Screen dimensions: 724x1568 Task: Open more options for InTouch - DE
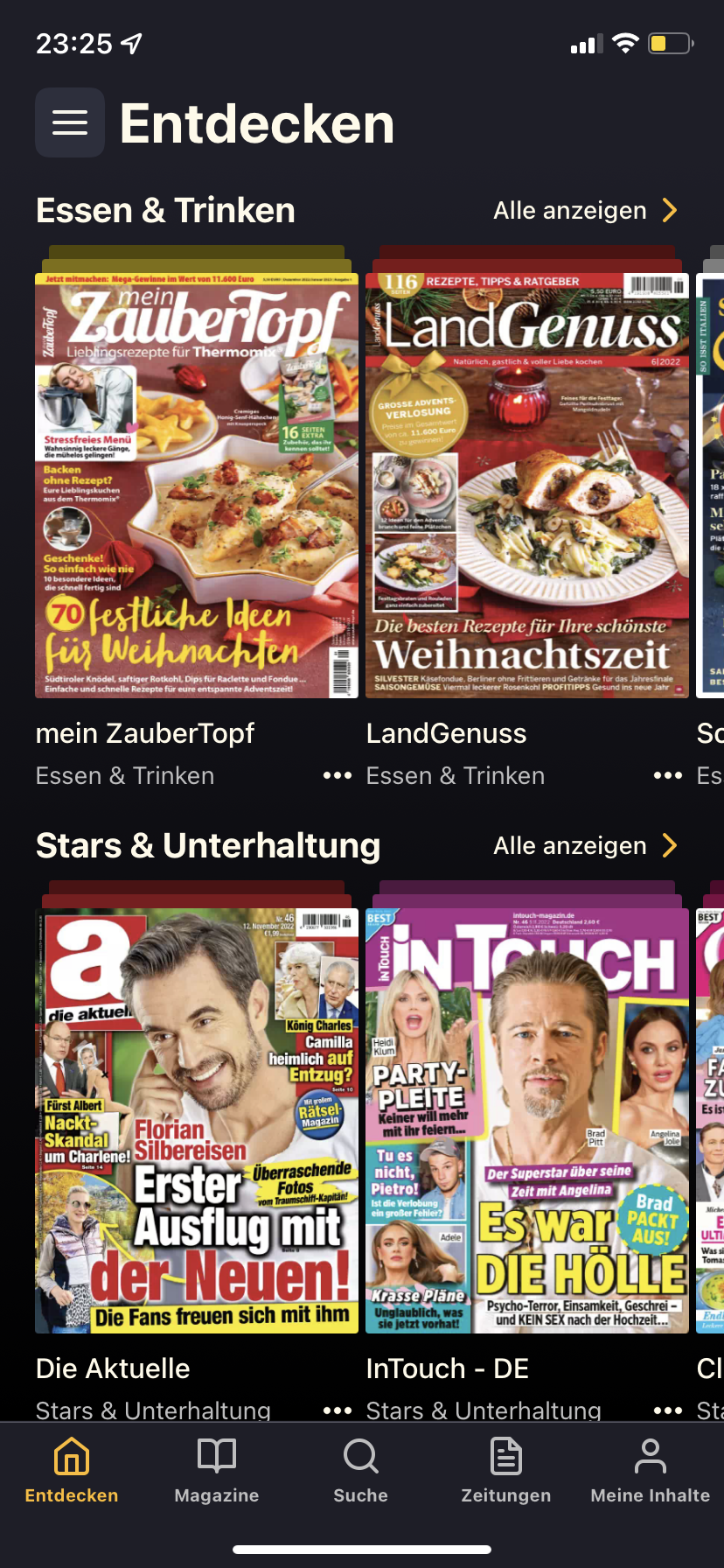point(668,1410)
